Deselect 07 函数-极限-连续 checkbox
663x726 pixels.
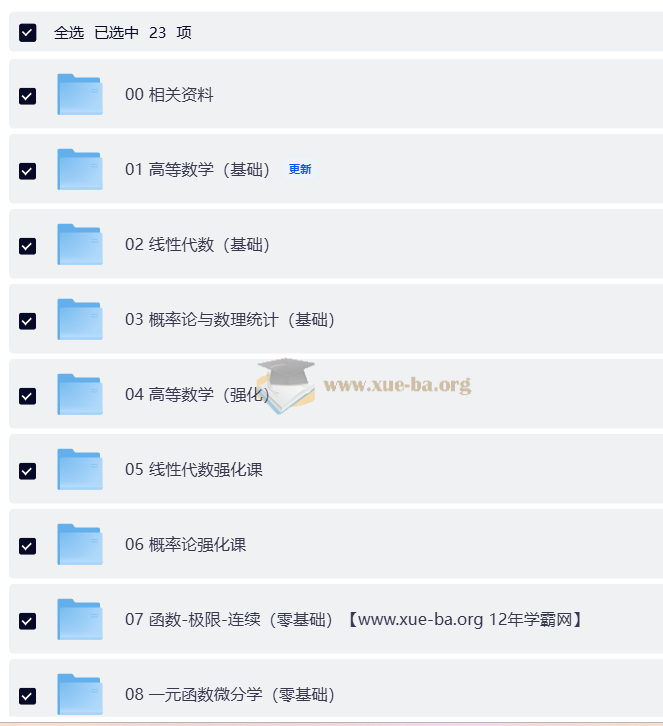[x=28, y=621]
